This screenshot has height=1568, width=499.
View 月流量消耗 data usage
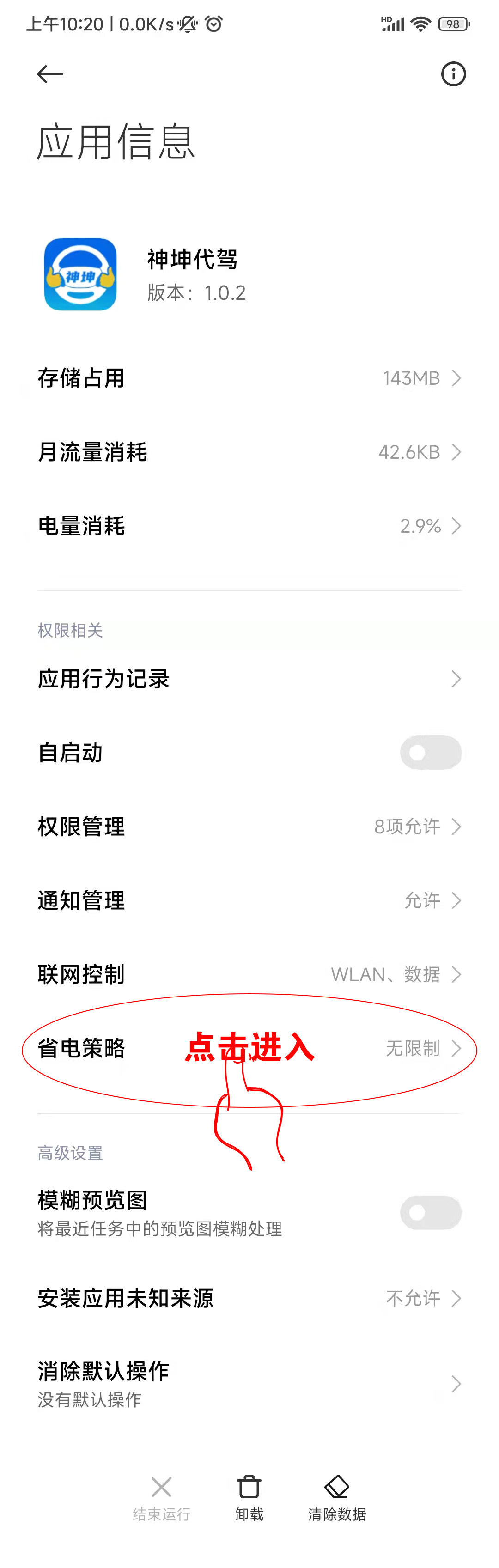pyautogui.click(x=249, y=452)
